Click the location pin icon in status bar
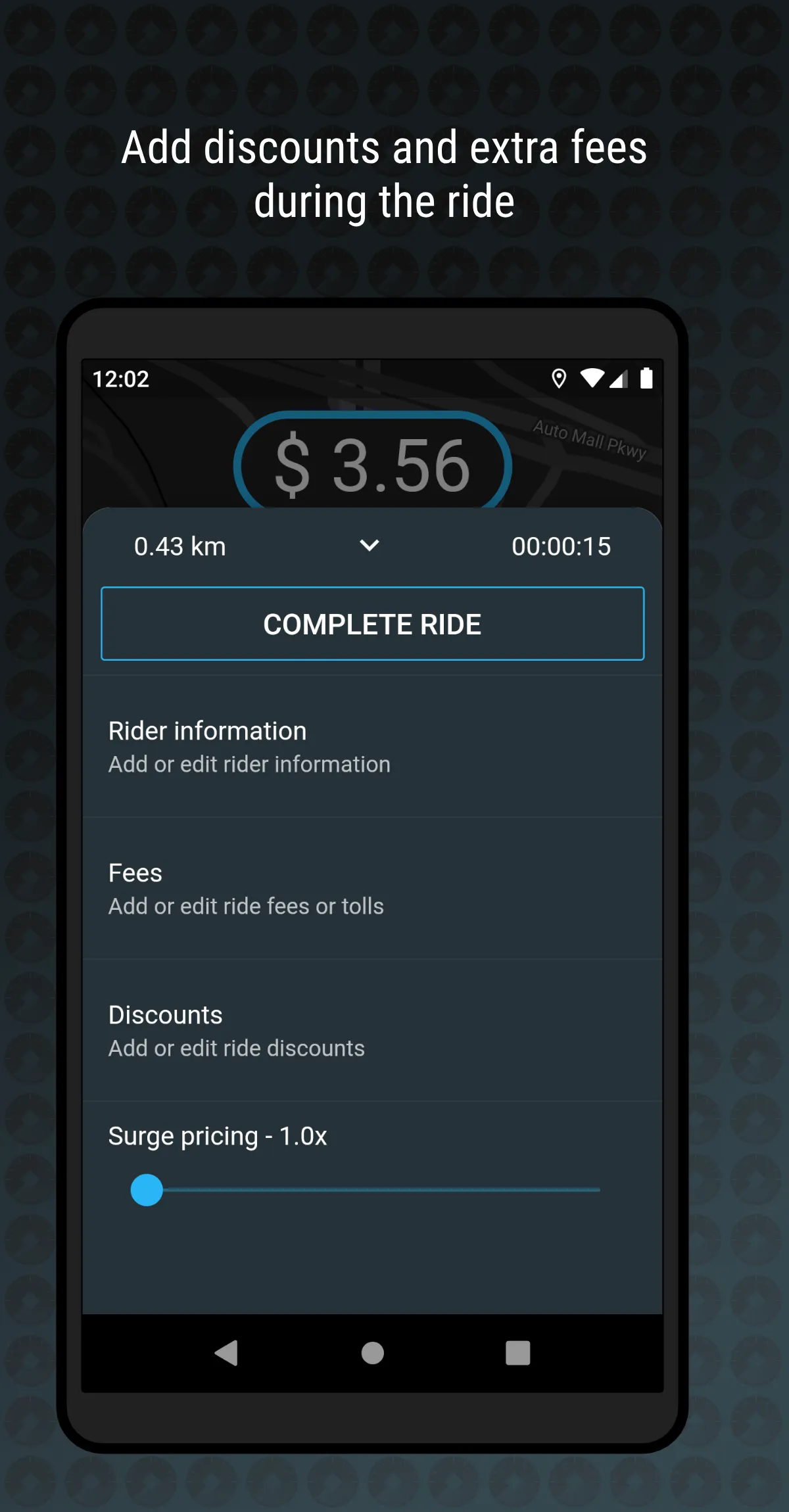Screen dimensions: 789x1512 [560, 378]
